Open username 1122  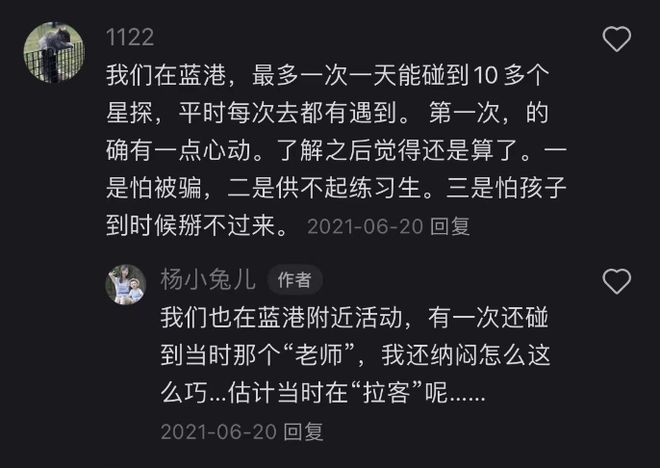(x=129, y=38)
